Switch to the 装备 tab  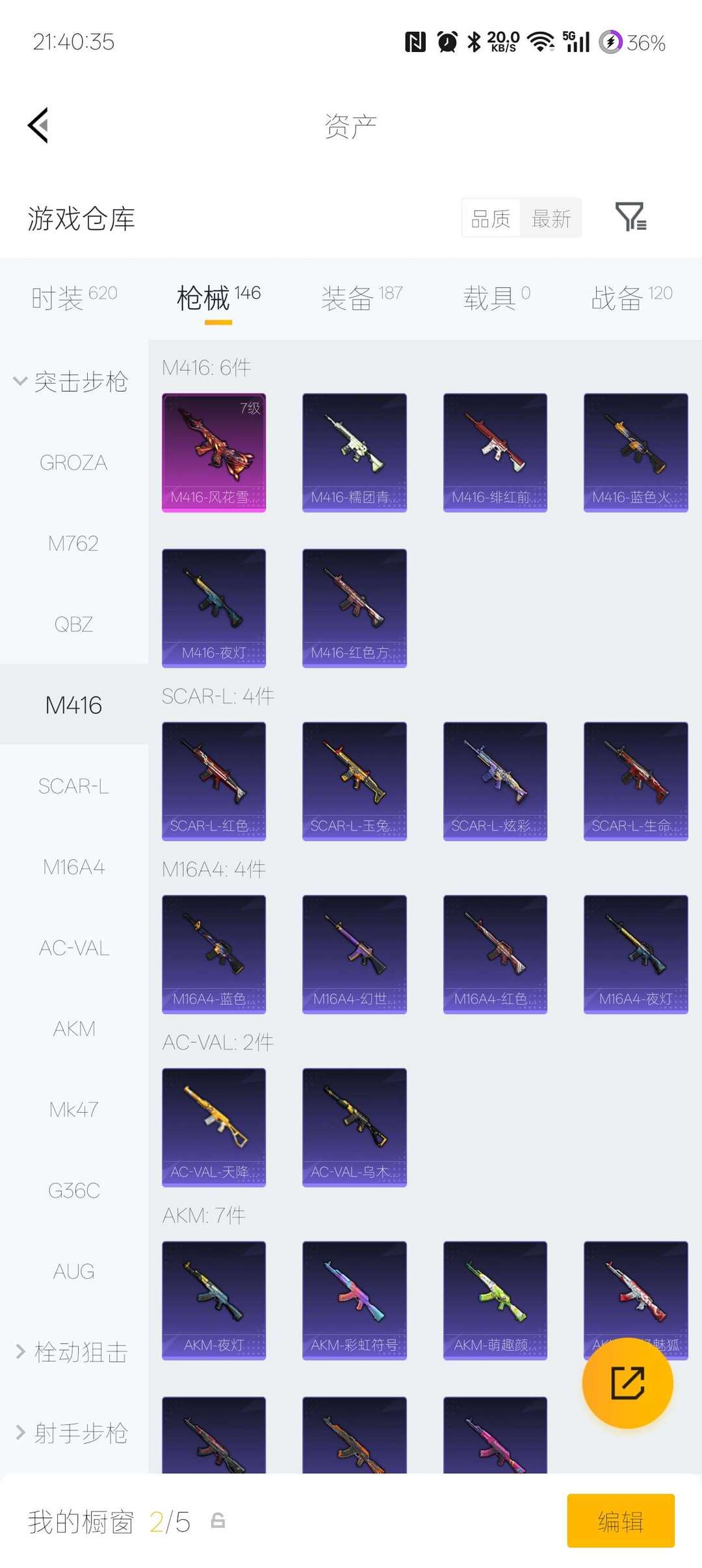[x=361, y=298]
